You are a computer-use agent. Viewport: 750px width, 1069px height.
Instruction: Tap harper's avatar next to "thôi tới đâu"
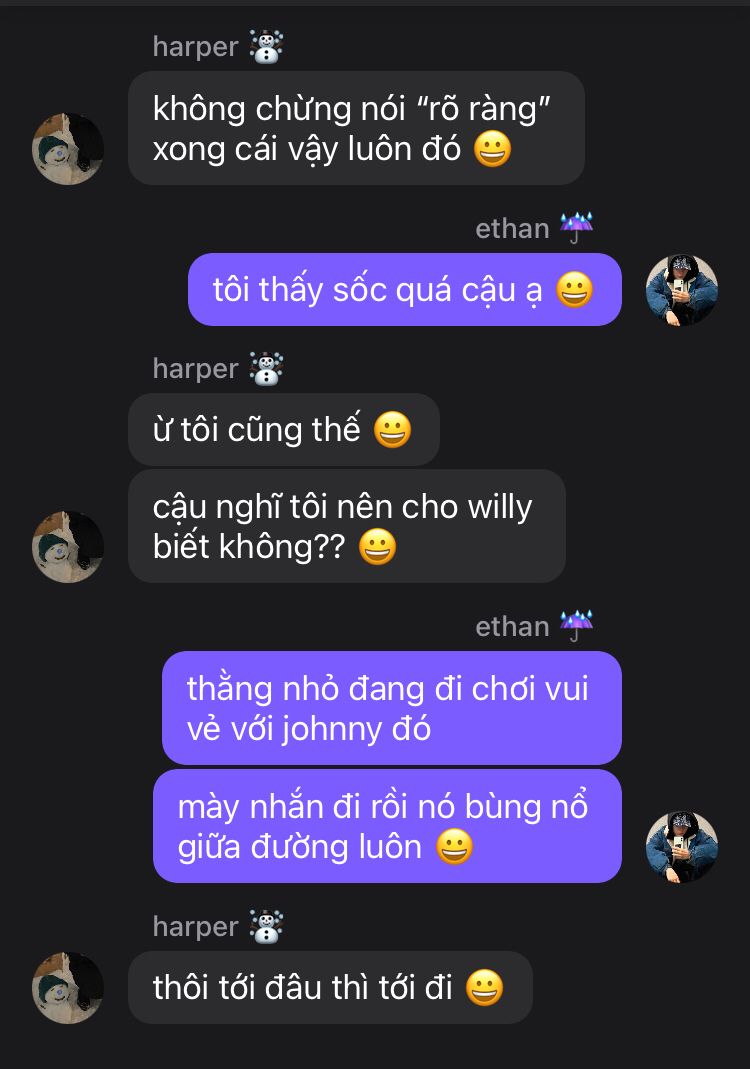[68, 988]
